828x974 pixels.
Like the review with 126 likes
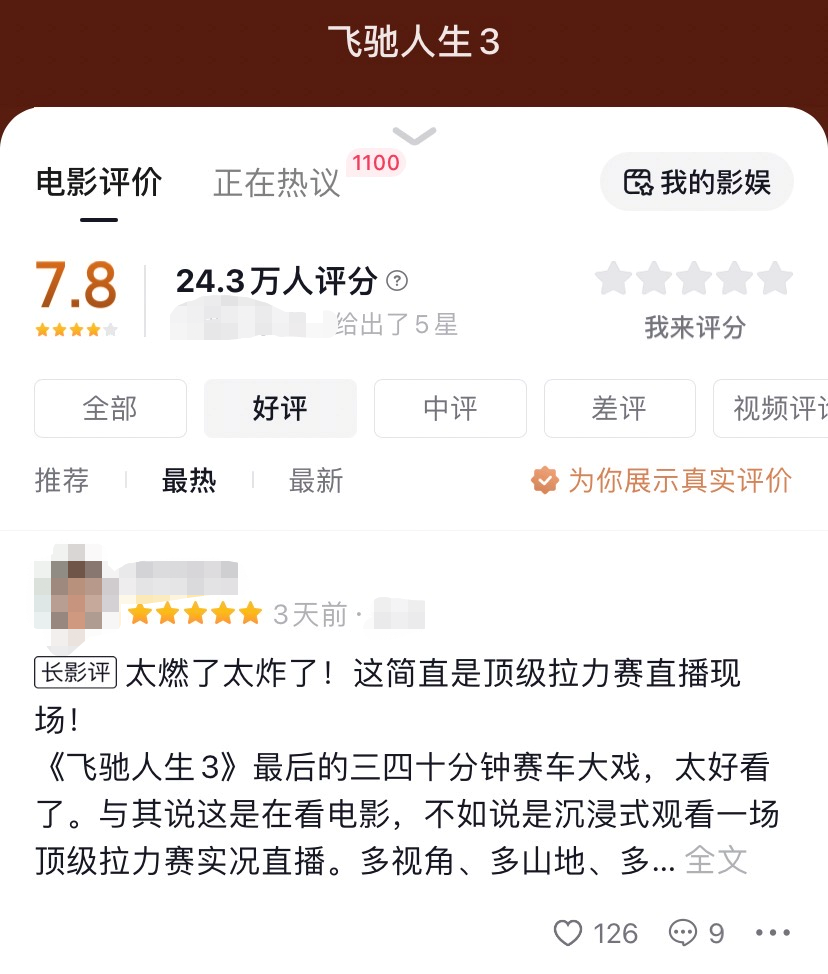569,933
